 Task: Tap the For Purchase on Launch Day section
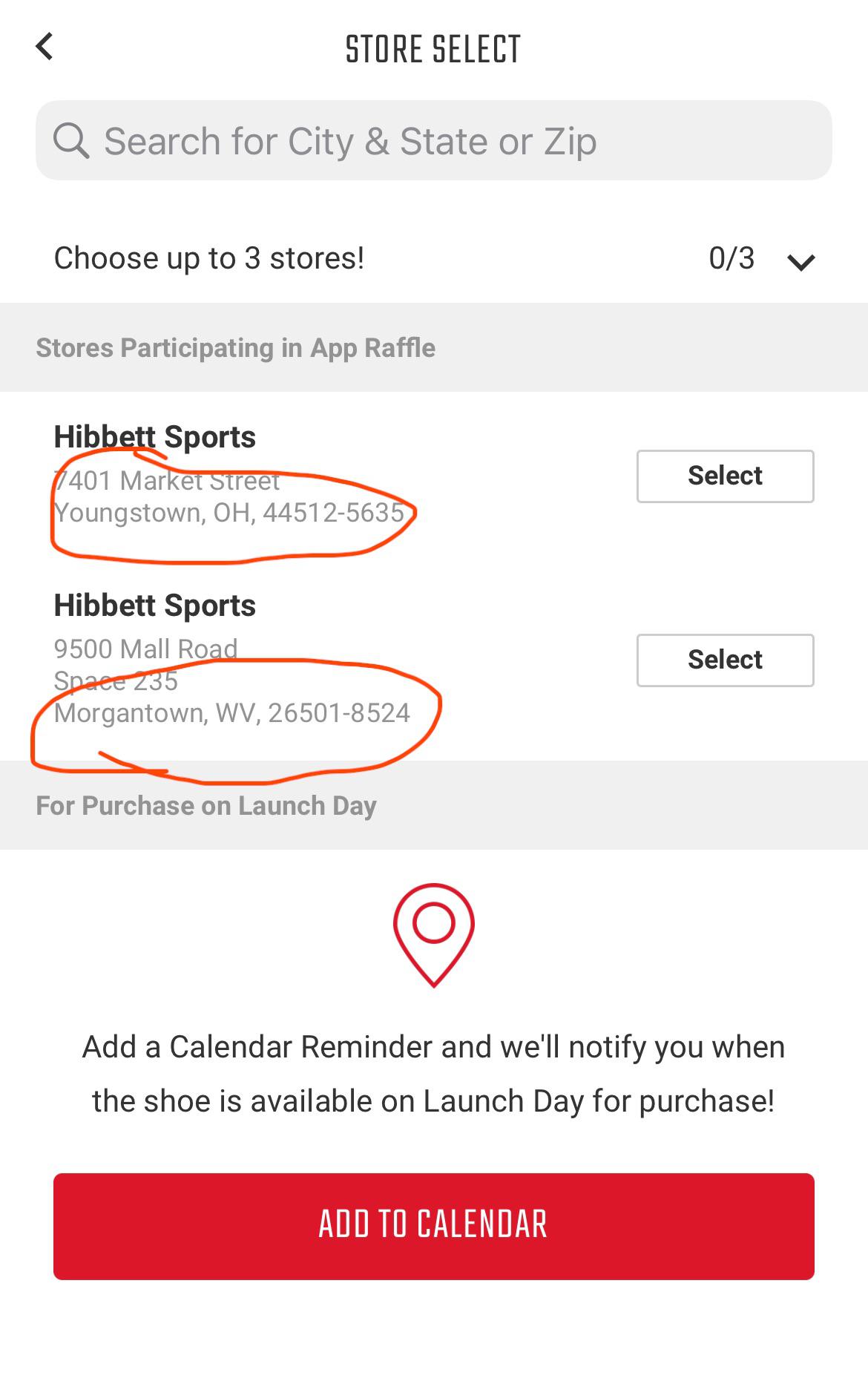[206, 804]
